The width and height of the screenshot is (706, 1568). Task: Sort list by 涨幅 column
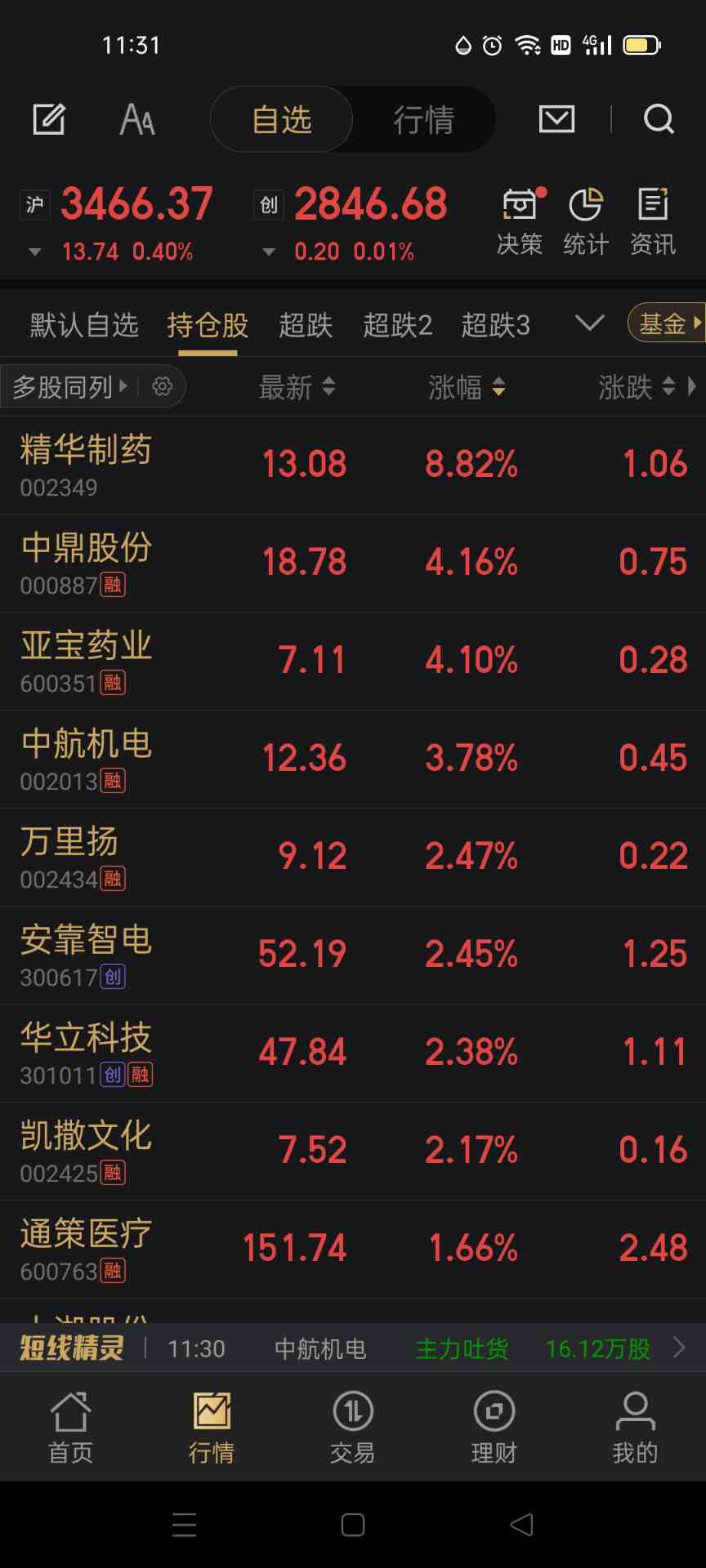467,387
